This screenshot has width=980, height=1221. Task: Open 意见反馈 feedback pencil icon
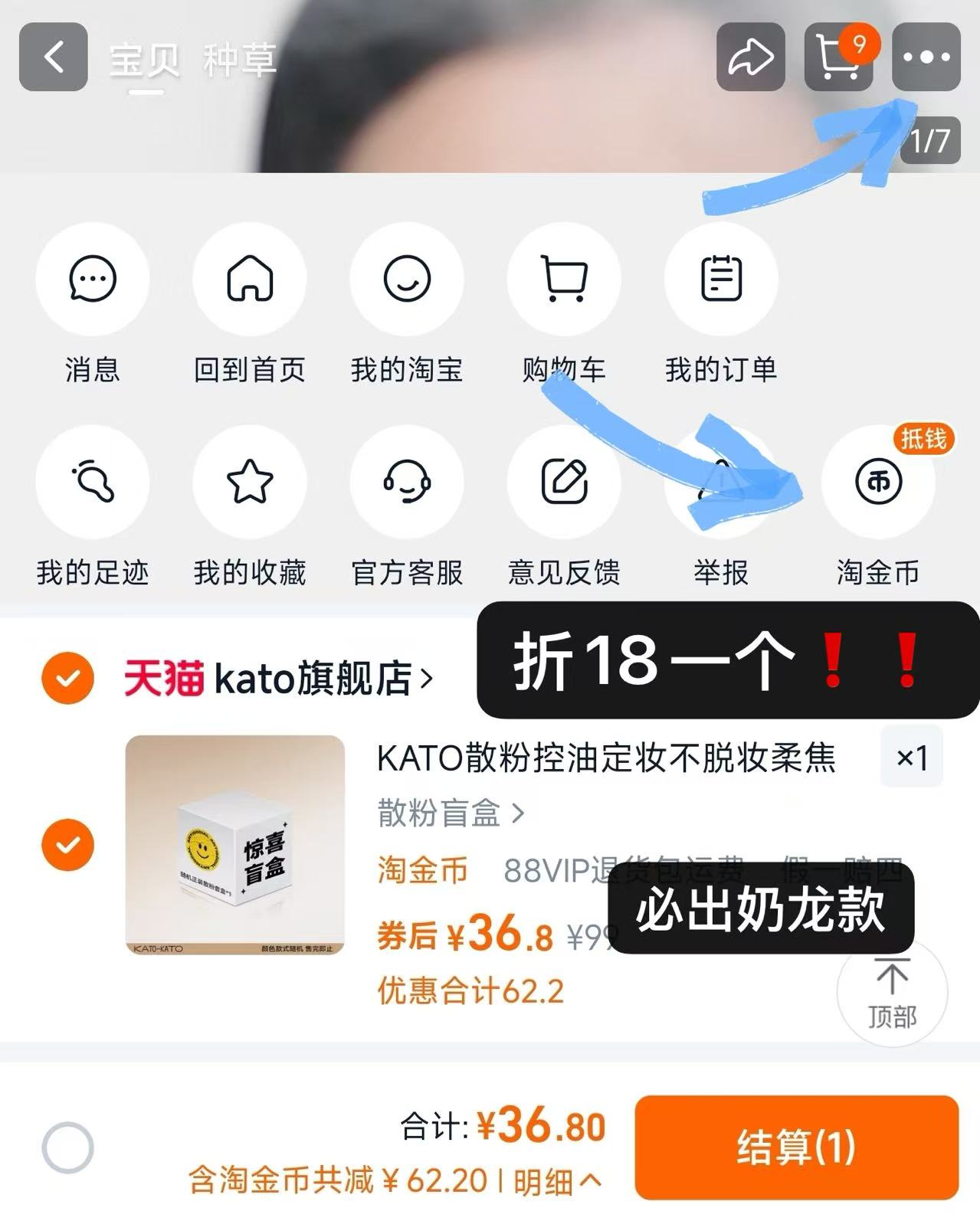tap(565, 483)
